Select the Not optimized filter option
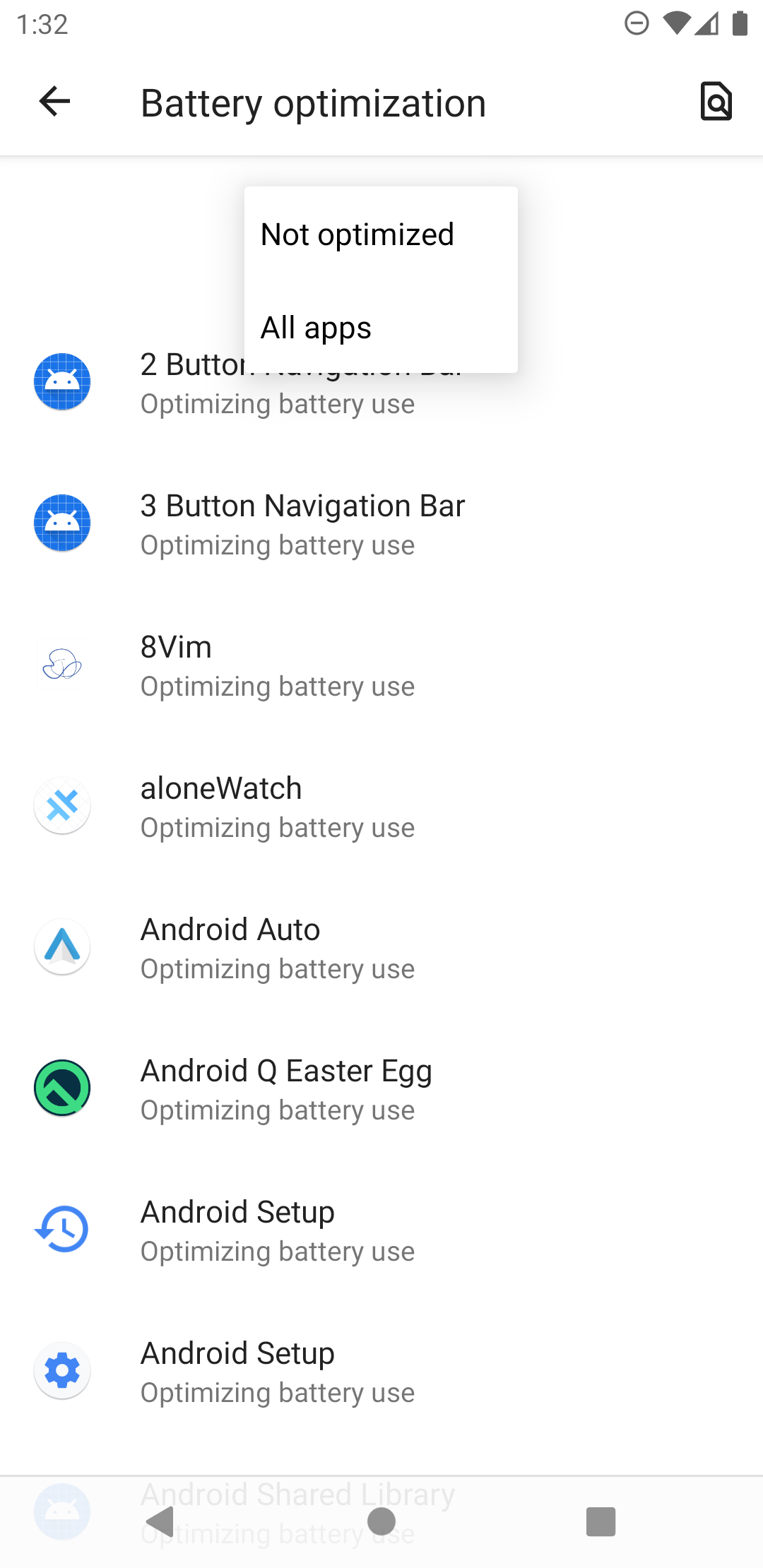 click(x=357, y=234)
